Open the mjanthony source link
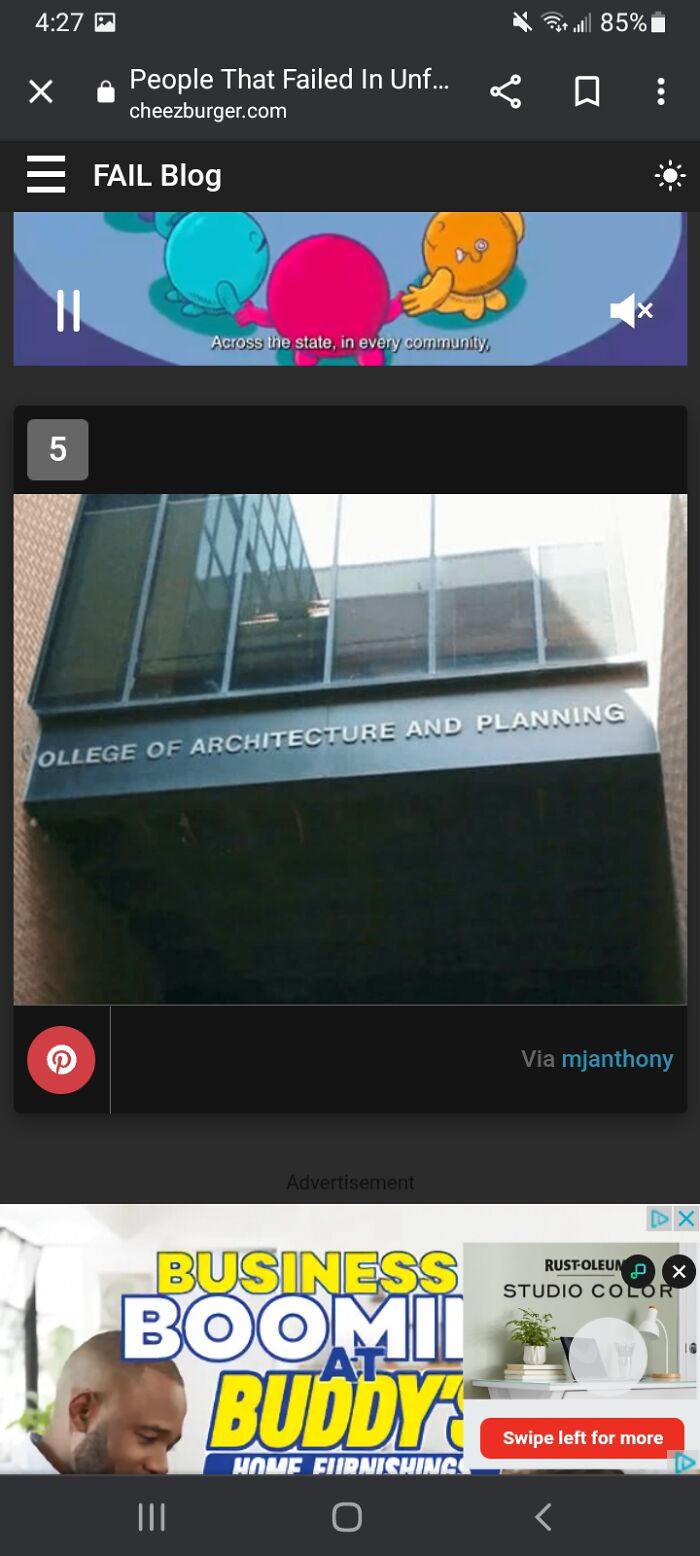 pyautogui.click(x=617, y=1059)
